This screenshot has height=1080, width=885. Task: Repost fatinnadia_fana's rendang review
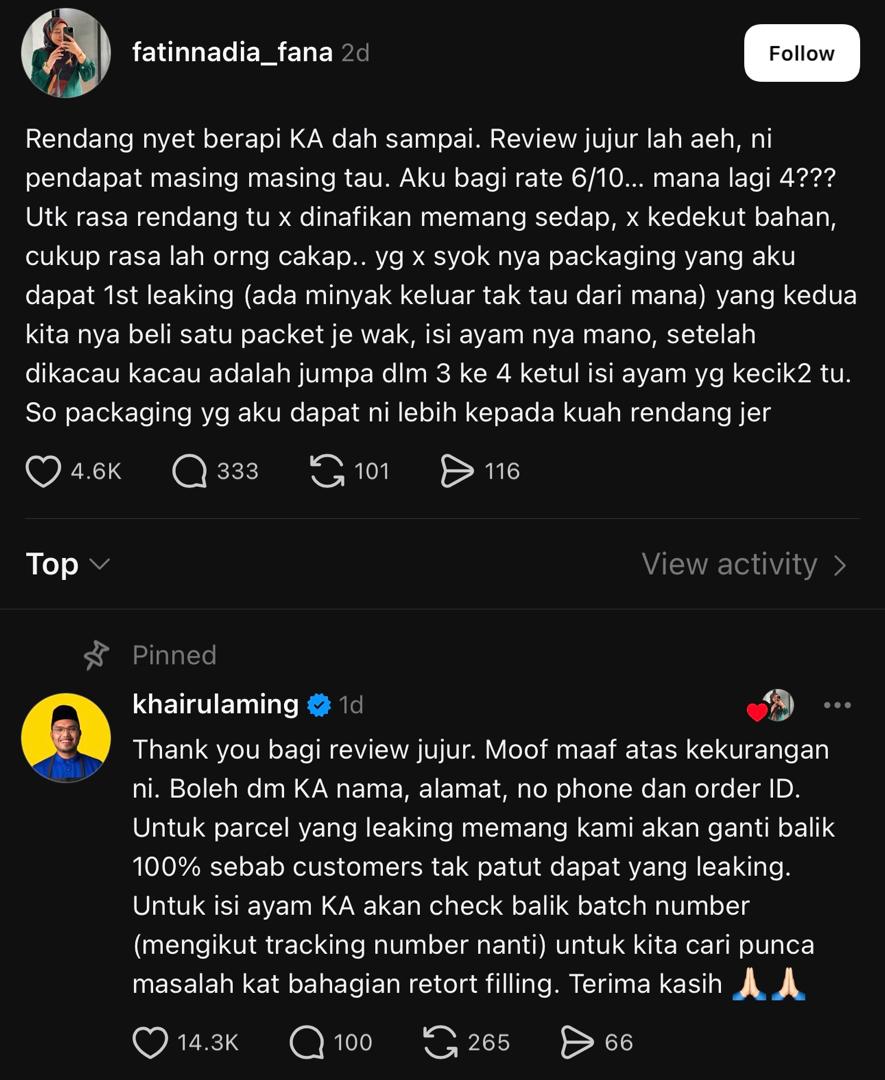[x=327, y=471]
